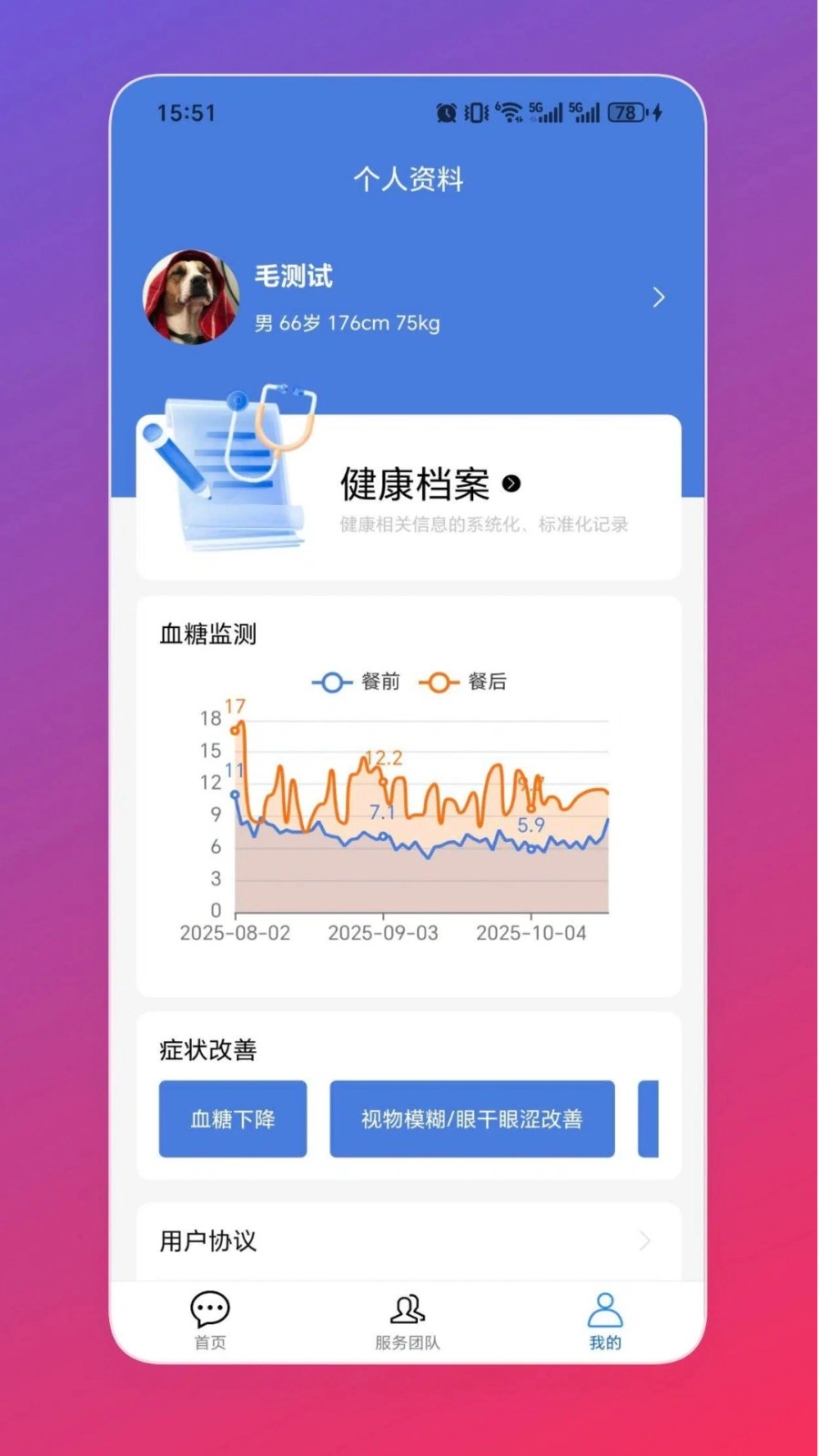Open 用户协议 via its chevron arrow
The width and height of the screenshot is (819, 1456).
coord(645,1241)
